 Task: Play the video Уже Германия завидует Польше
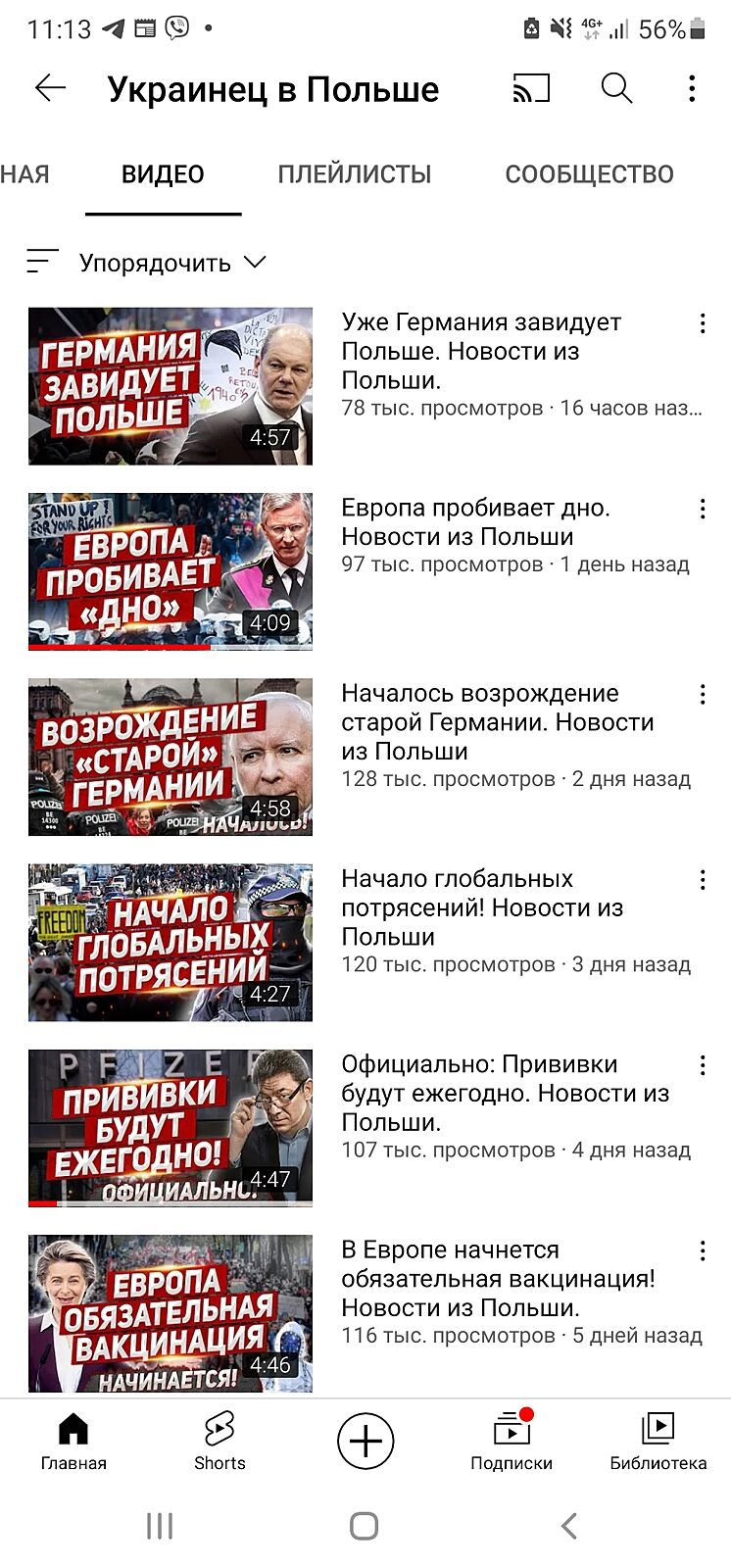(171, 386)
